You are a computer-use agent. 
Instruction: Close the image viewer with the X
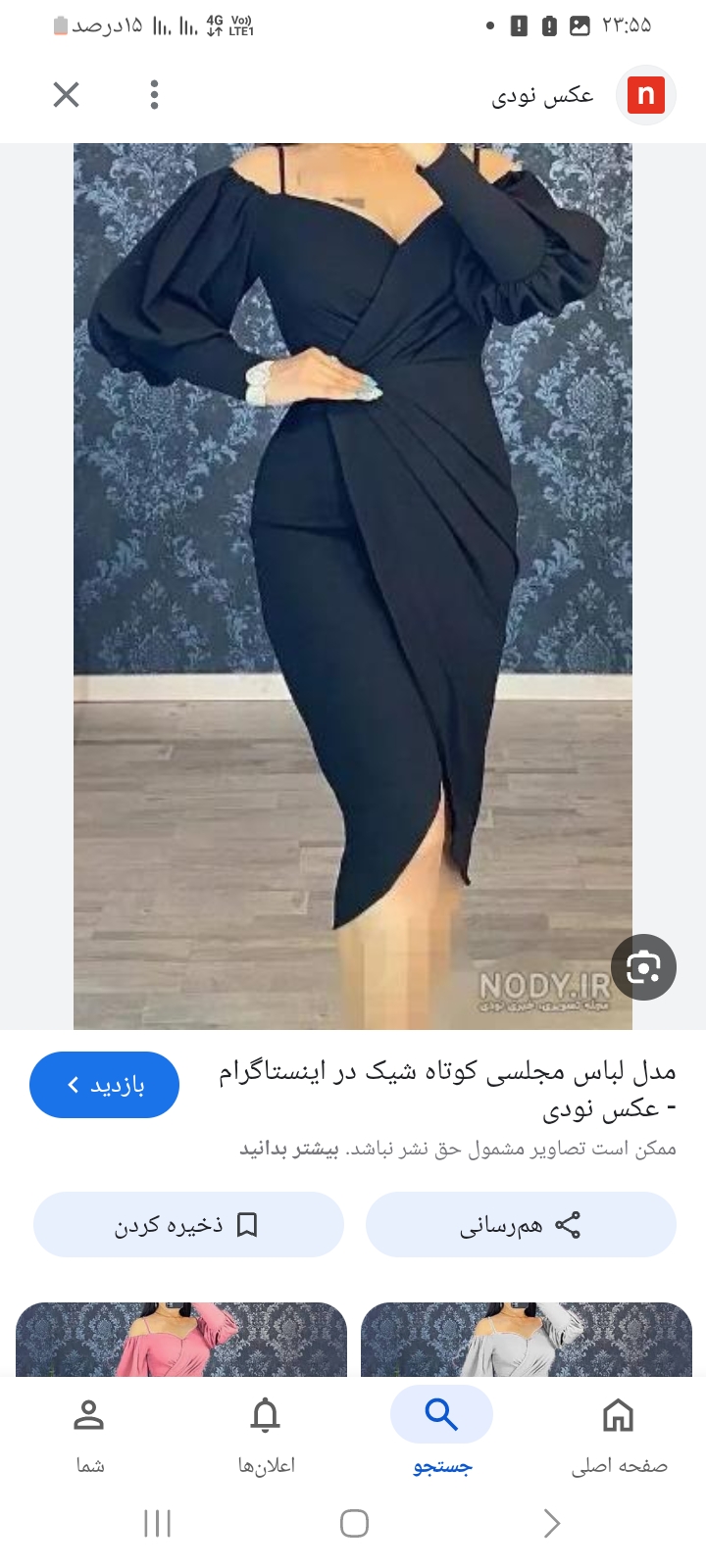[x=65, y=95]
